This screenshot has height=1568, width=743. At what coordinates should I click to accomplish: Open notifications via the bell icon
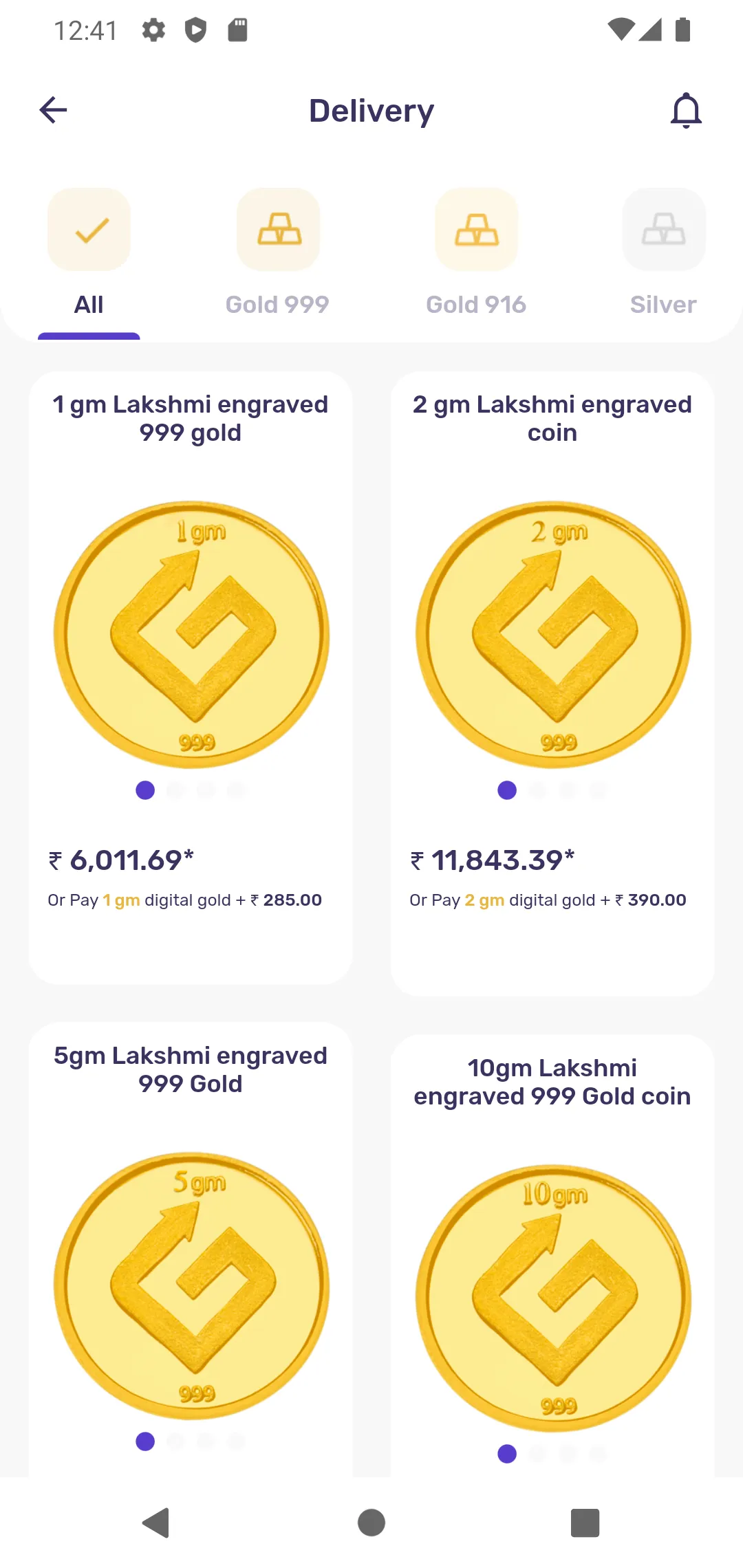[686, 109]
